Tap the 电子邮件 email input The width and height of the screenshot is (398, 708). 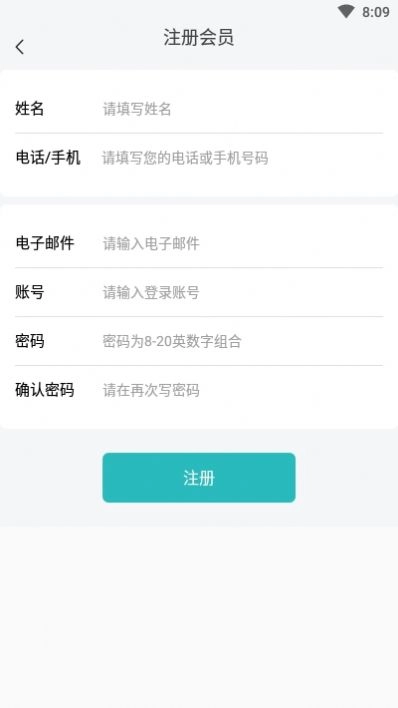(x=242, y=243)
